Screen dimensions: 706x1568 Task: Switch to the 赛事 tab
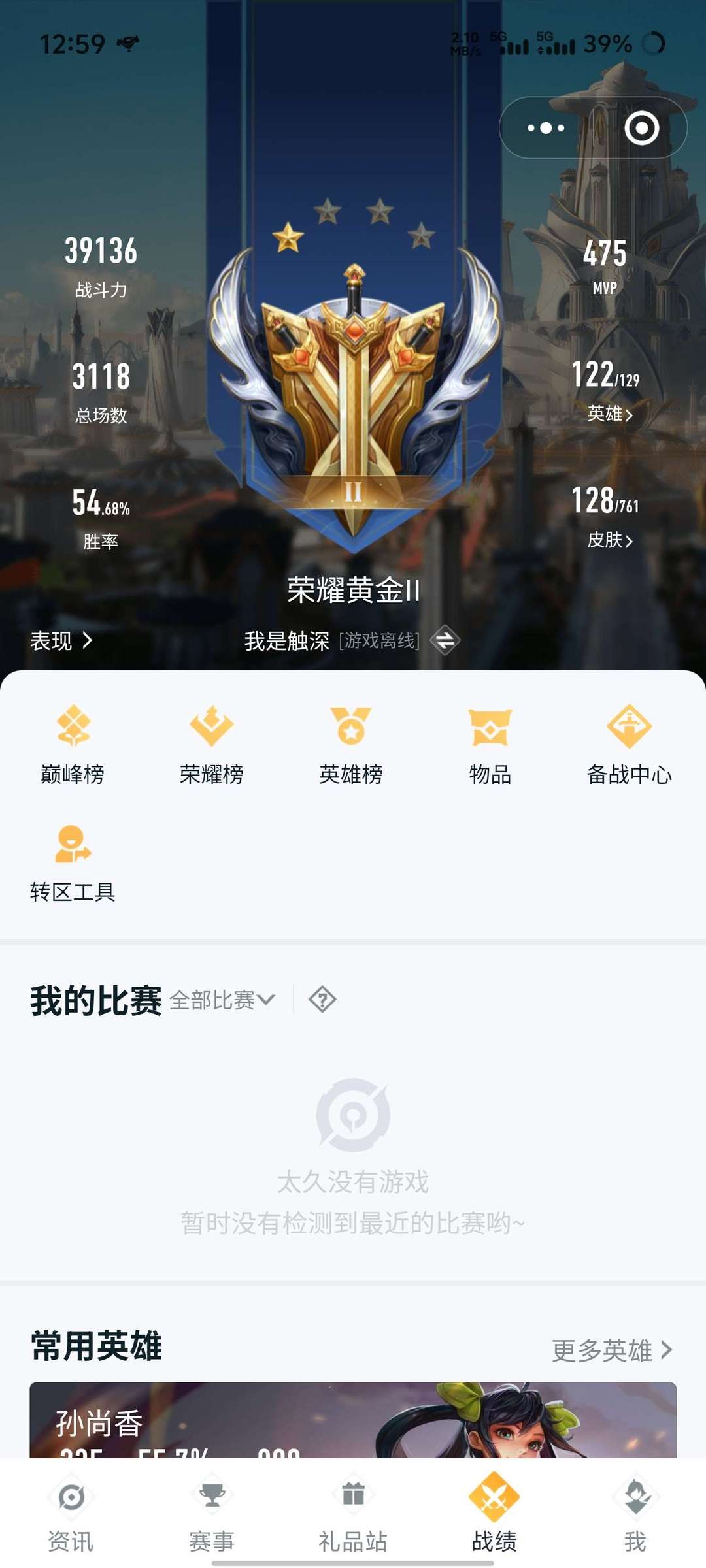[x=212, y=1513]
